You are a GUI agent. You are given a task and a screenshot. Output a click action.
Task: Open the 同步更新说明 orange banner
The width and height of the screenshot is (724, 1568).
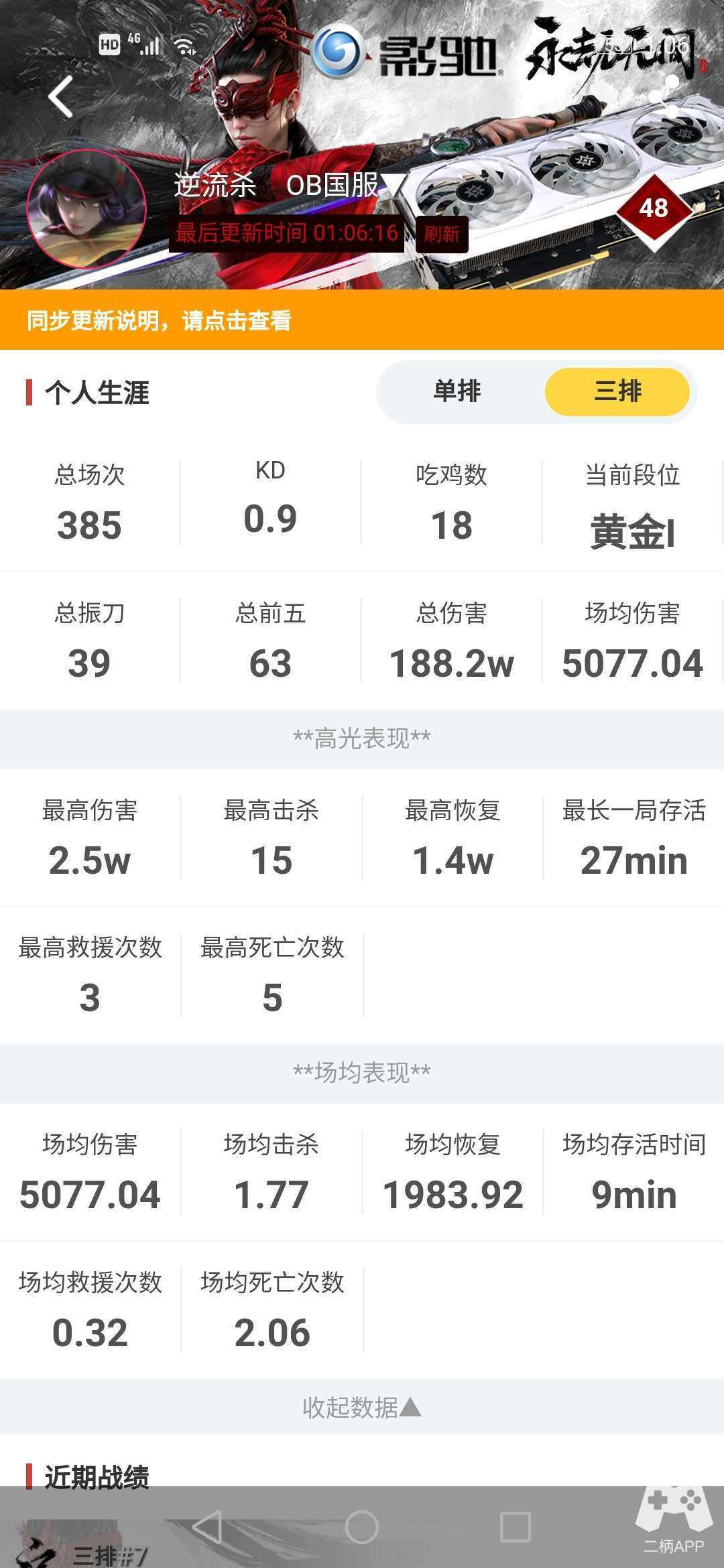click(362, 320)
